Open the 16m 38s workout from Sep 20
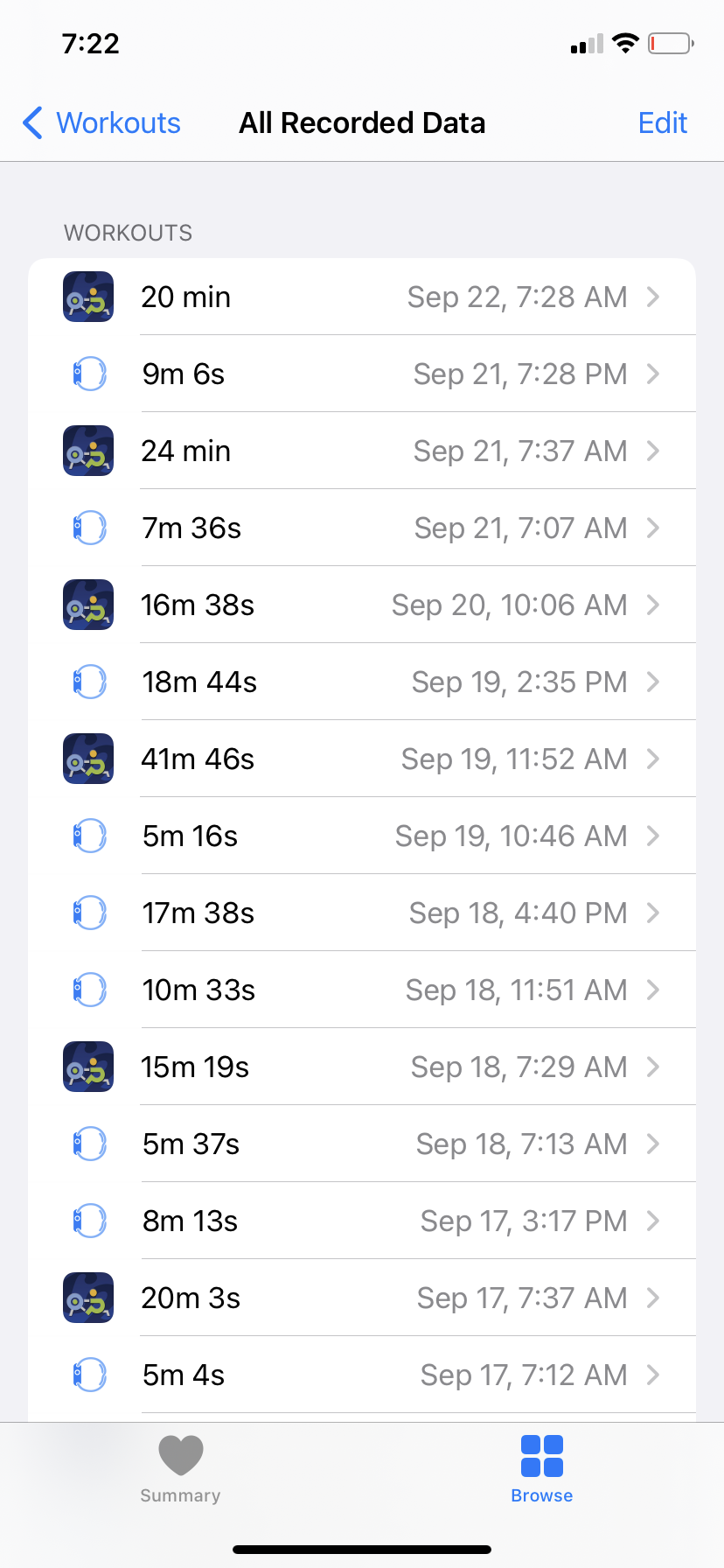The image size is (724, 1568). tap(362, 605)
